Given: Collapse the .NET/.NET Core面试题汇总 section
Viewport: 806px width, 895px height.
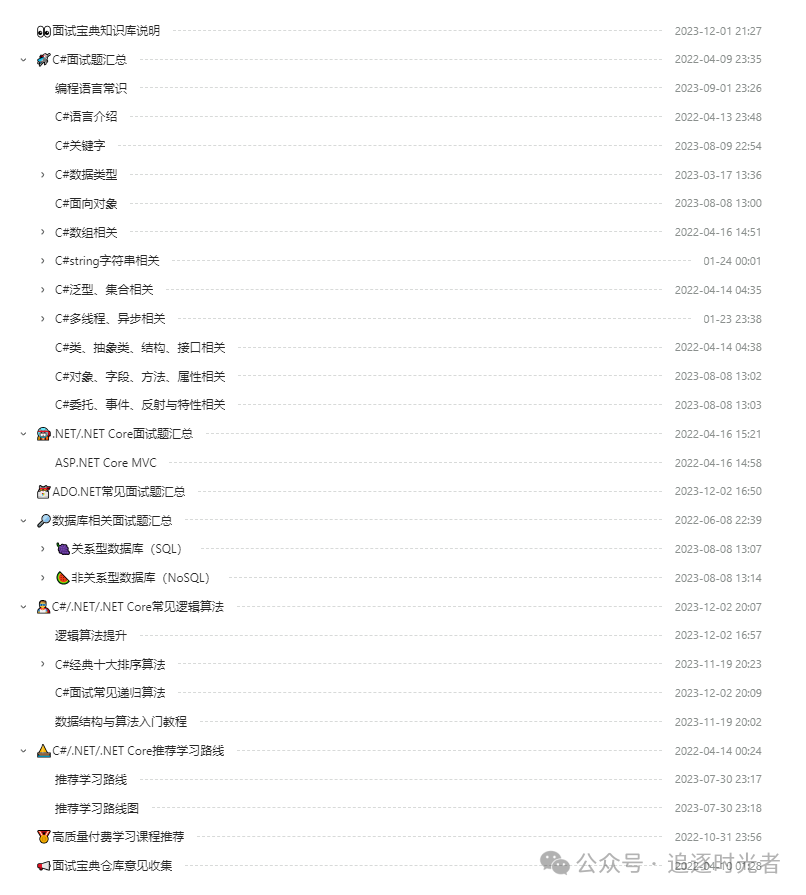Looking at the screenshot, I should (x=23, y=434).
